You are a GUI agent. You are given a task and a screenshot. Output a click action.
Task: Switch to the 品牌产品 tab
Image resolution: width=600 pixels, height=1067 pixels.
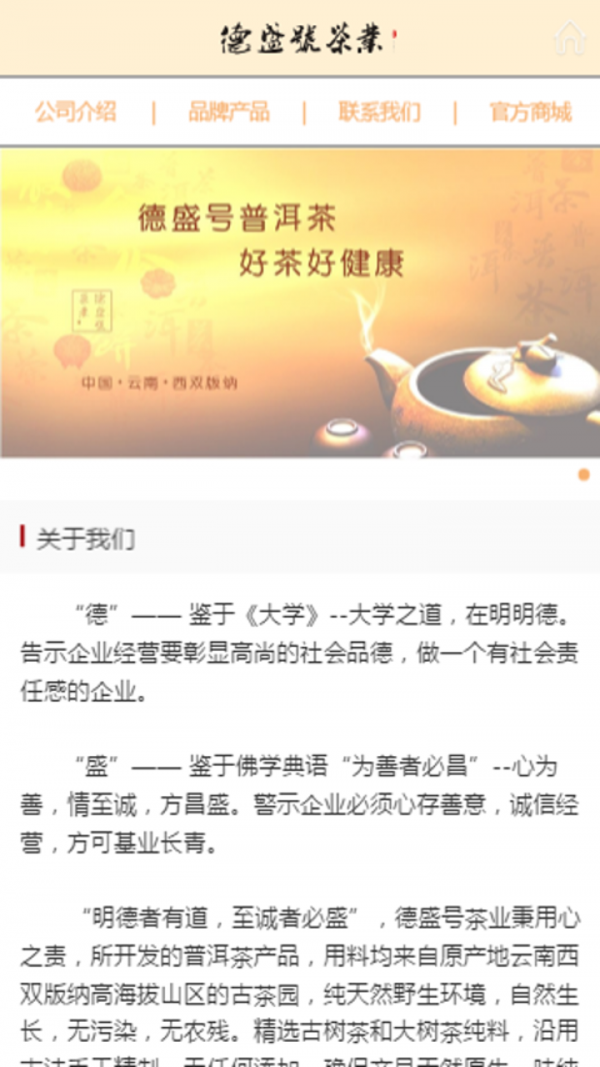pyautogui.click(x=229, y=112)
